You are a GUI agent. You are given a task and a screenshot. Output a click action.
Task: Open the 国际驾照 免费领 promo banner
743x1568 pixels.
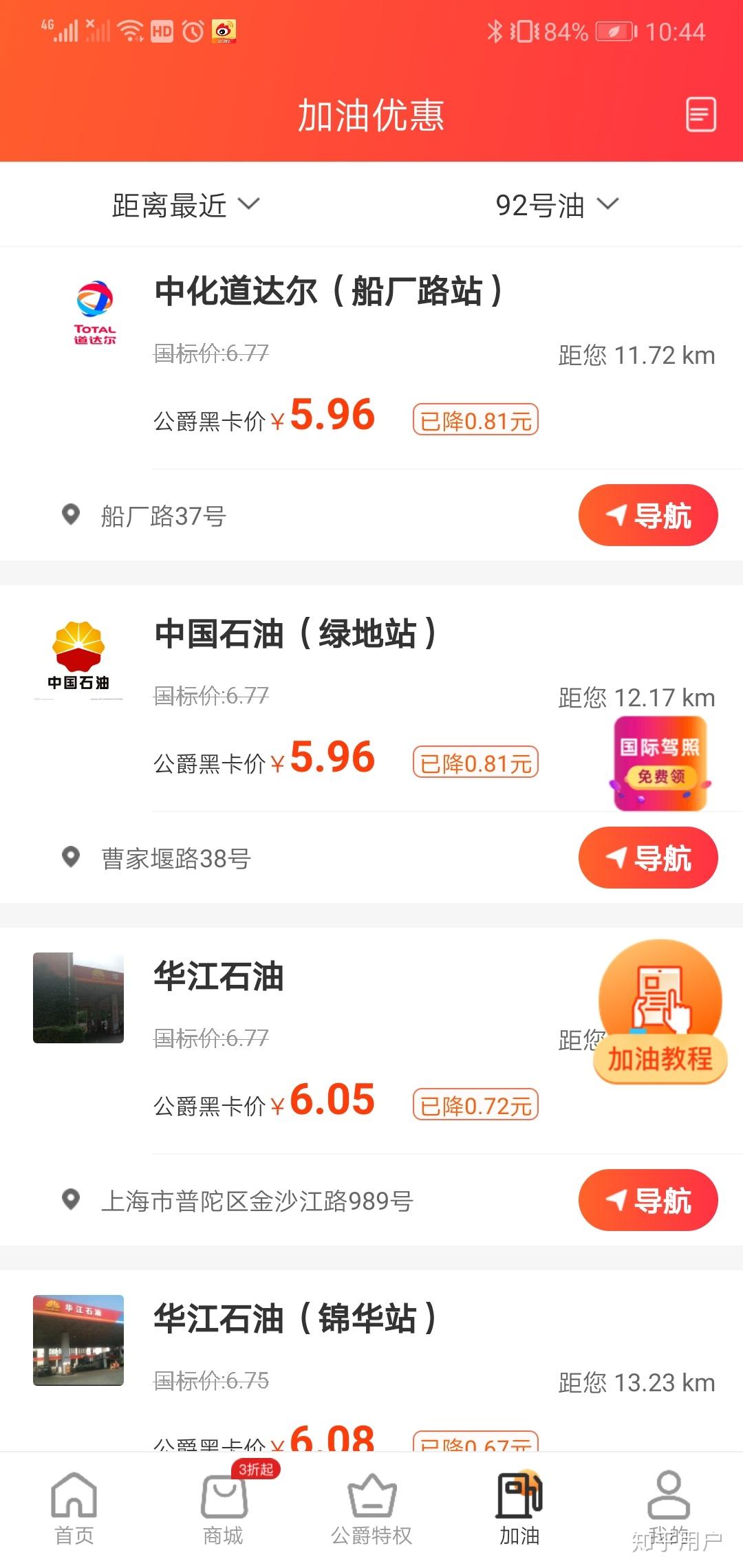[660, 763]
